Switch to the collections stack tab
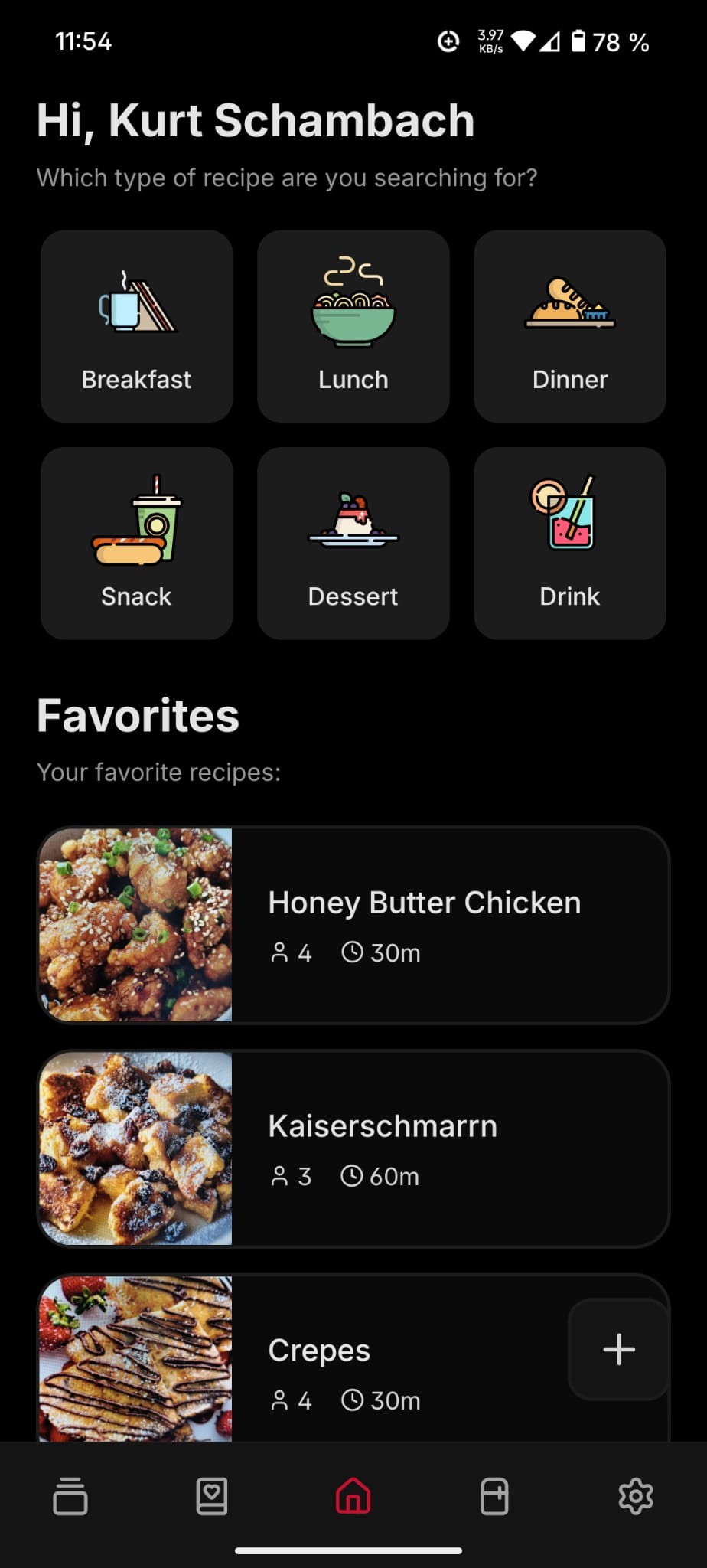The height and width of the screenshot is (1568, 707). point(70,1496)
